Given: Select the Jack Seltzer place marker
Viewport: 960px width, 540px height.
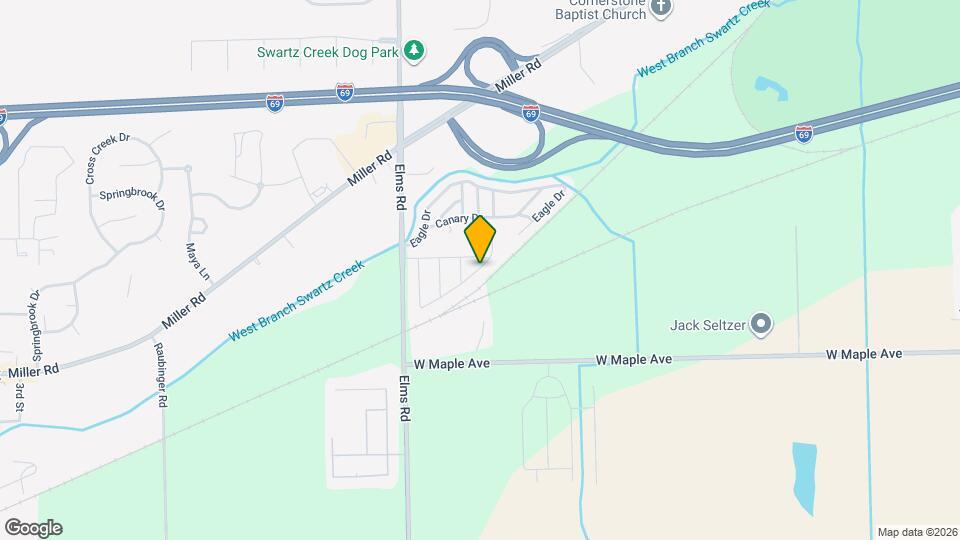Looking at the screenshot, I should pyautogui.click(x=761, y=323).
